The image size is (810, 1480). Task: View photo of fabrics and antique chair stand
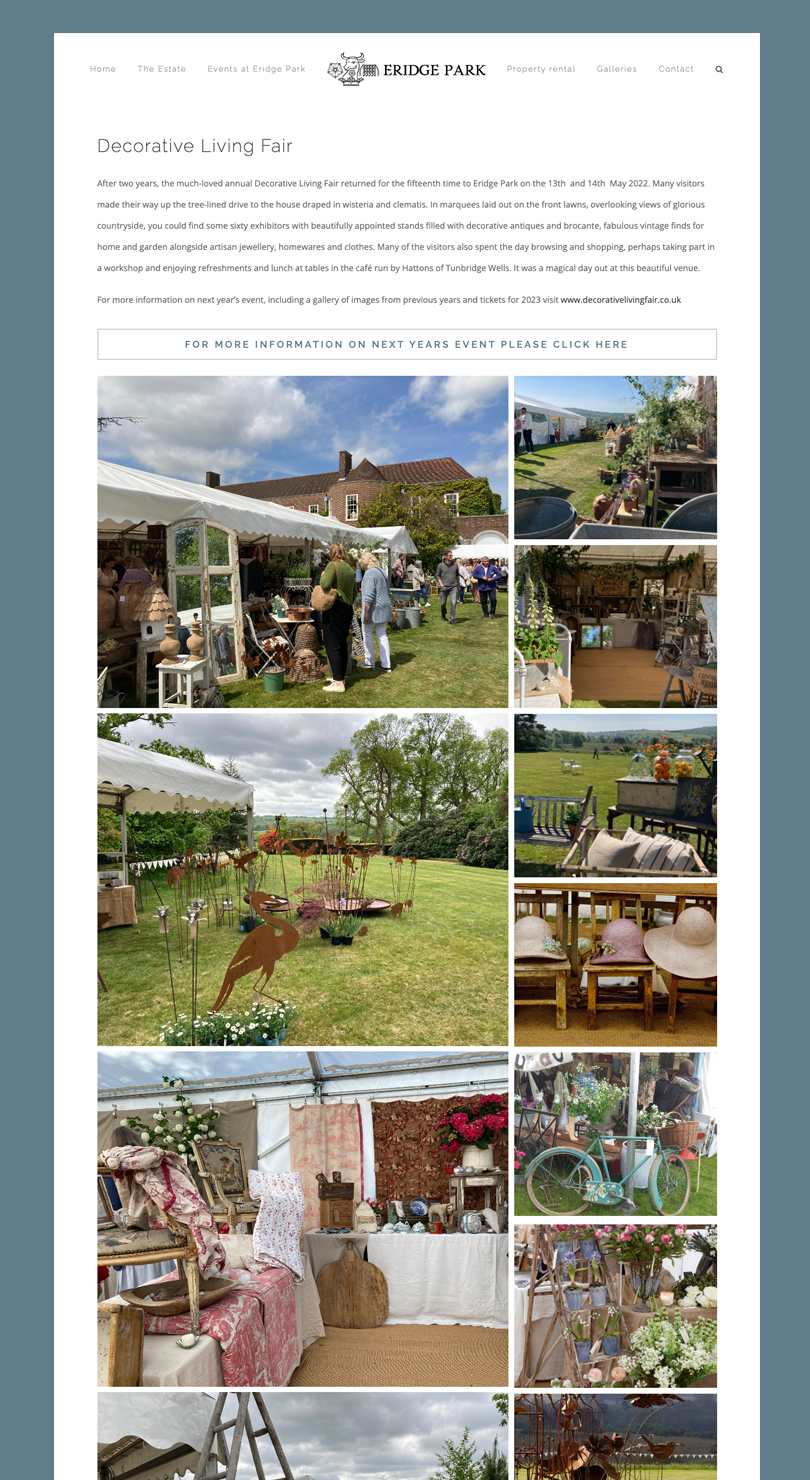pyautogui.click(x=302, y=1218)
